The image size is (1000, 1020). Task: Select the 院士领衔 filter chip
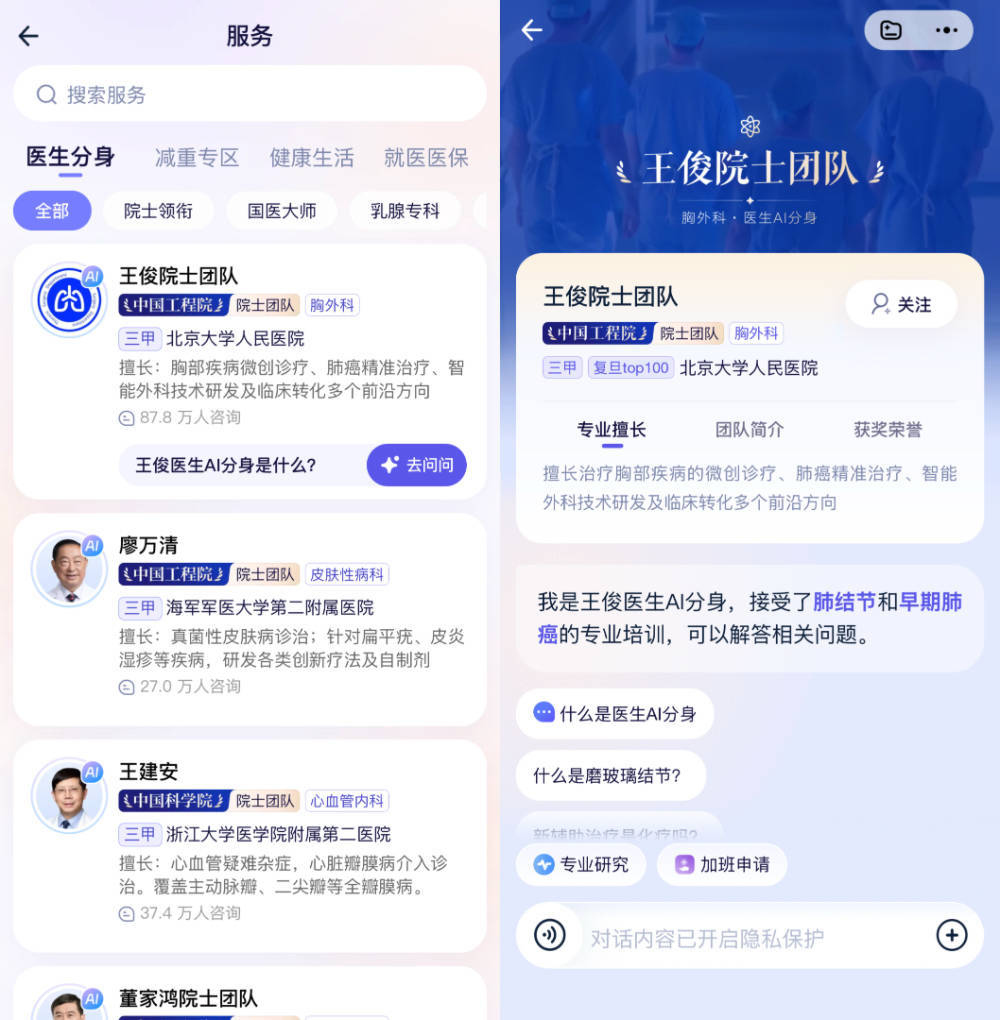(x=158, y=211)
